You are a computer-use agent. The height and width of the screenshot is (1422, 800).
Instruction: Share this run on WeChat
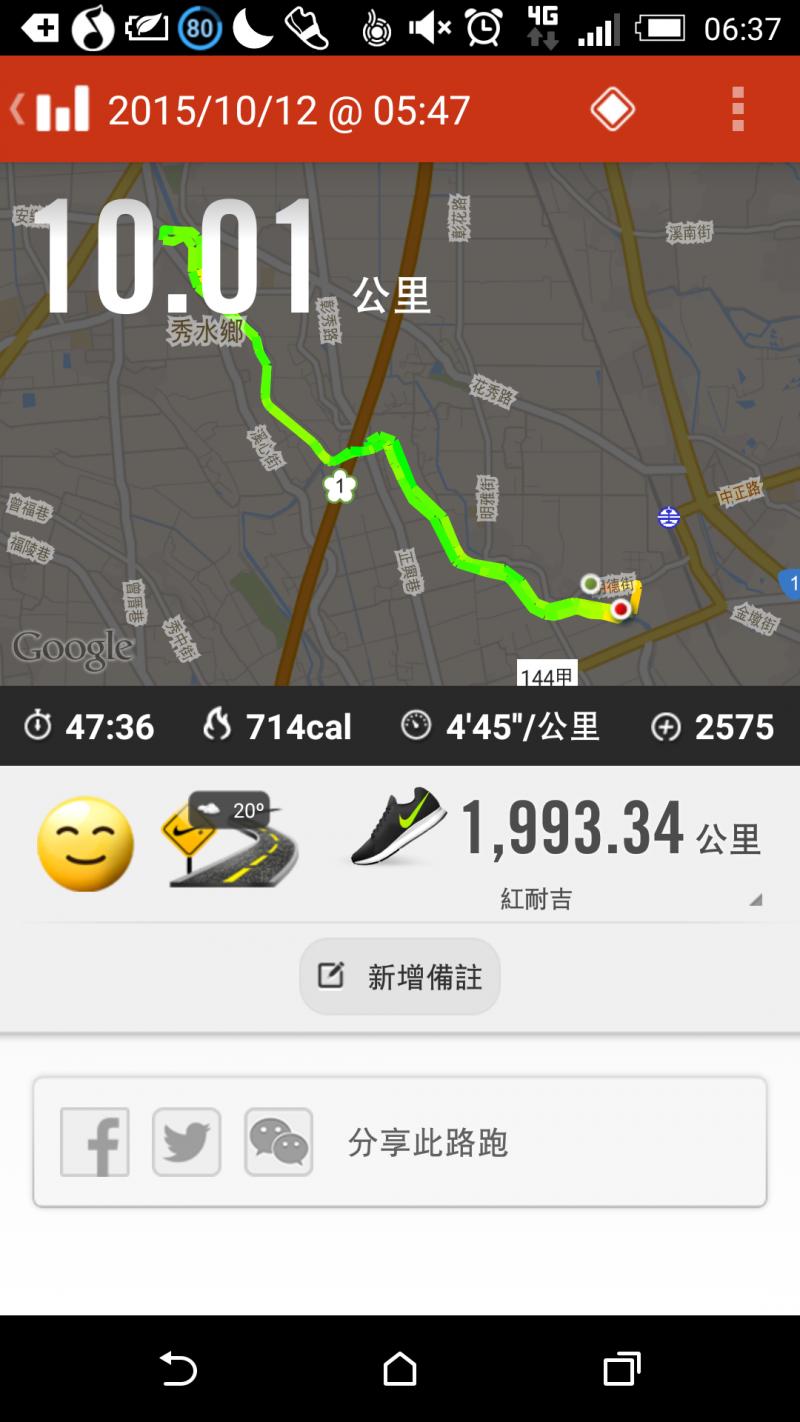coord(279,1142)
